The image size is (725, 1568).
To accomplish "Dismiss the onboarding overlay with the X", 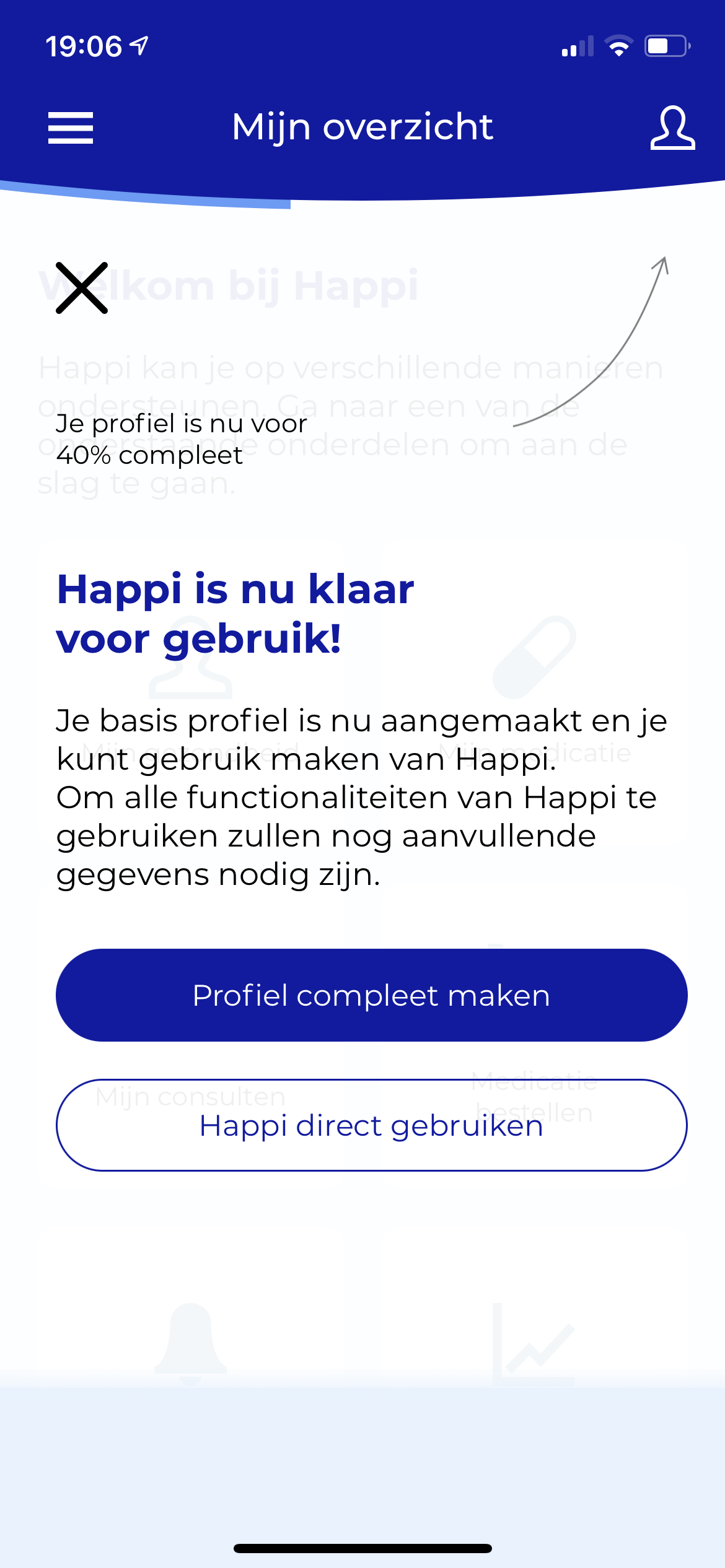I will [82, 288].
